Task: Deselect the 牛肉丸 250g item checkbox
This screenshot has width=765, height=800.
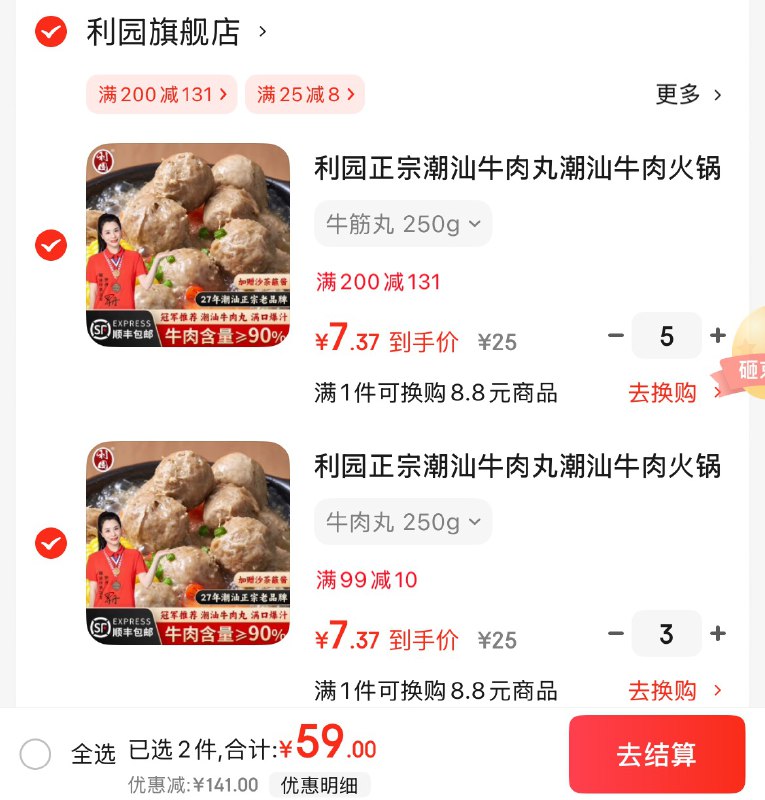Action: pos(49,543)
